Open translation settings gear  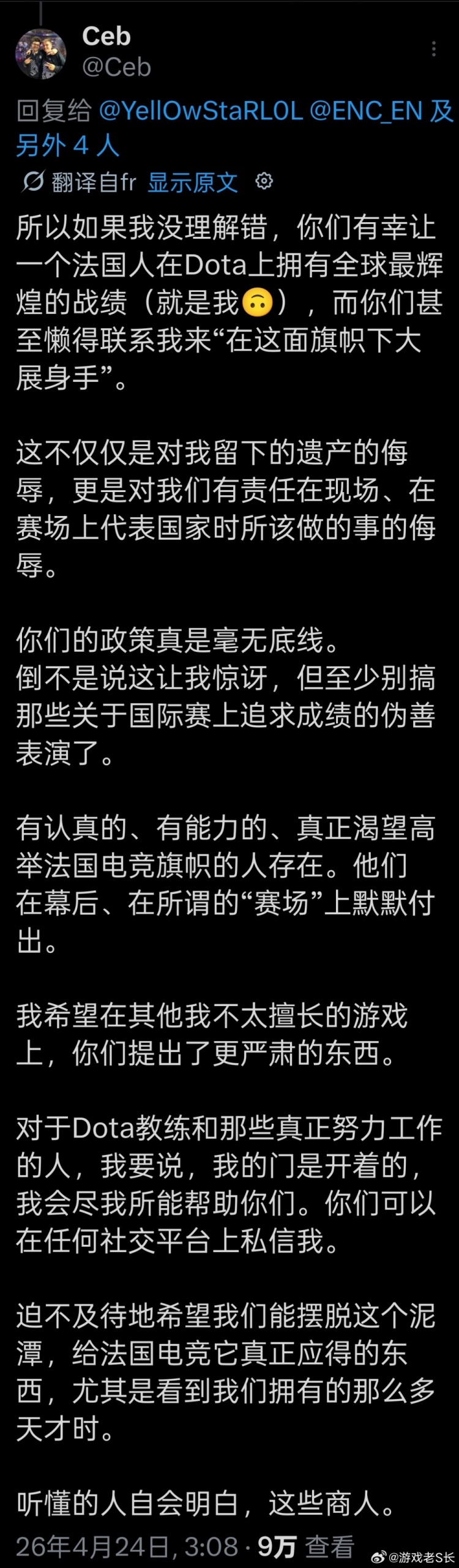(264, 181)
